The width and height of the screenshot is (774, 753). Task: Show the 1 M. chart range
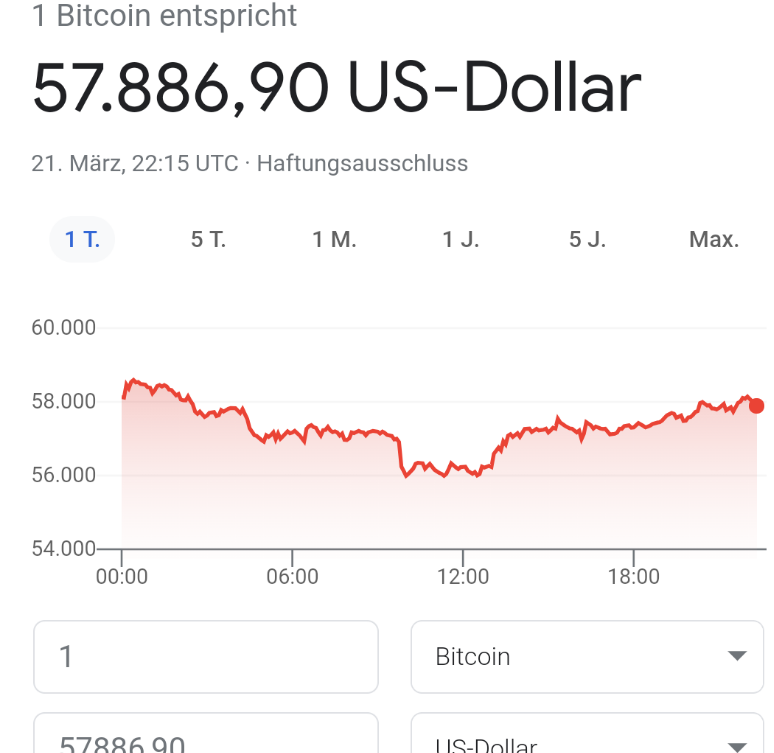click(334, 240)
